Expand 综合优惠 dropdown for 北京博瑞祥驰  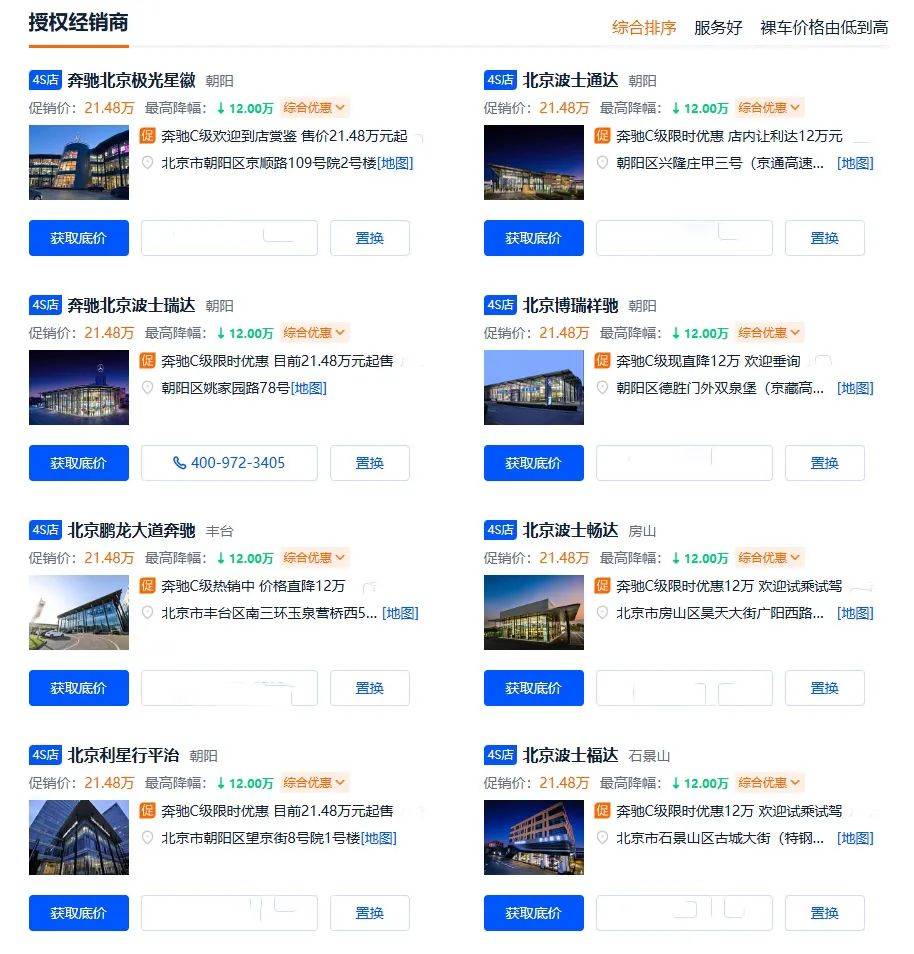click(770, 333)
